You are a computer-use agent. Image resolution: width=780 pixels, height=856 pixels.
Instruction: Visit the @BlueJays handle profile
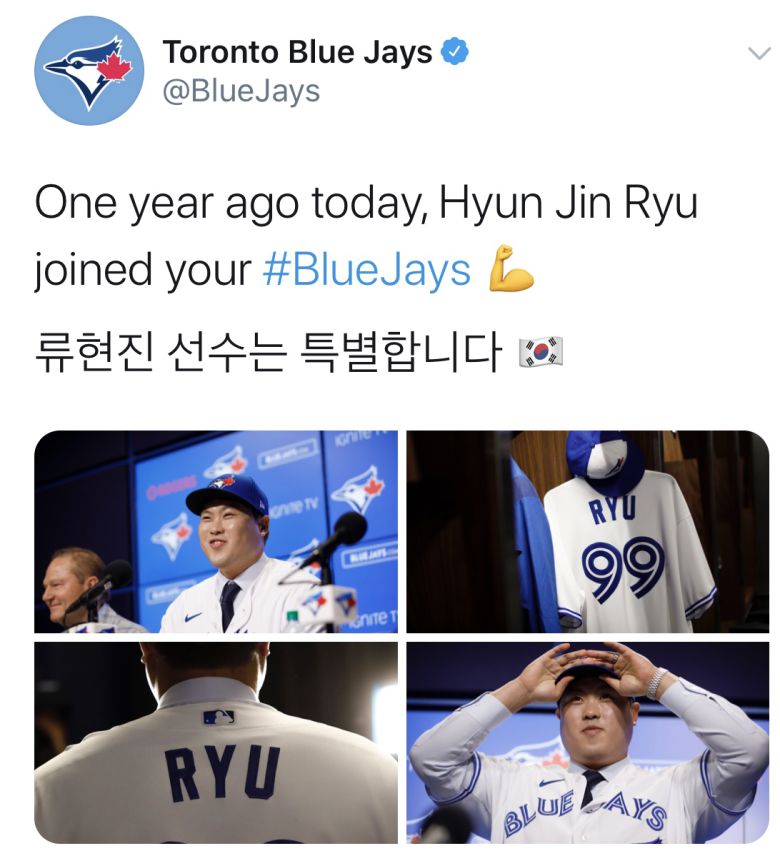click(x=241, y=91)
